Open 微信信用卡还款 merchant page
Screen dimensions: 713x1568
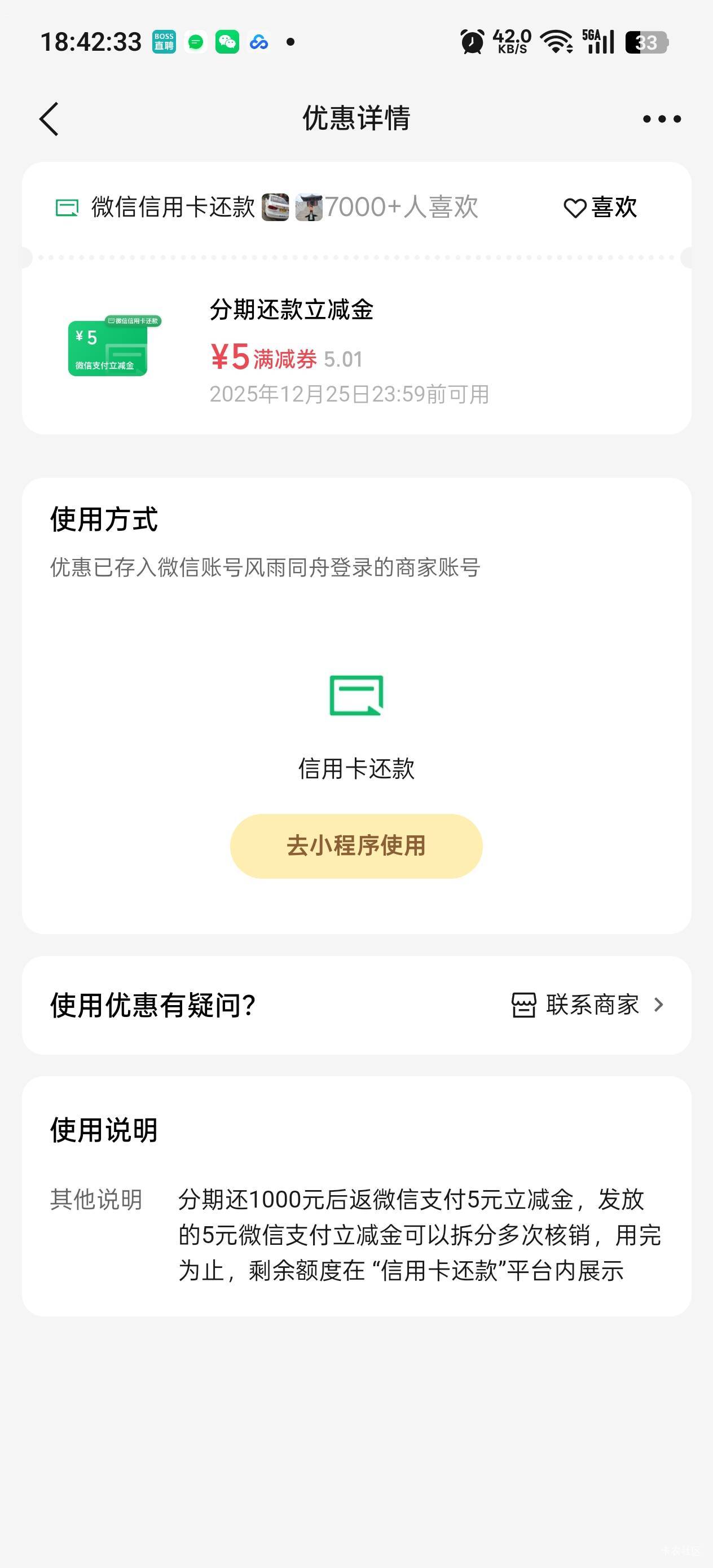click(x=172, y=208)
